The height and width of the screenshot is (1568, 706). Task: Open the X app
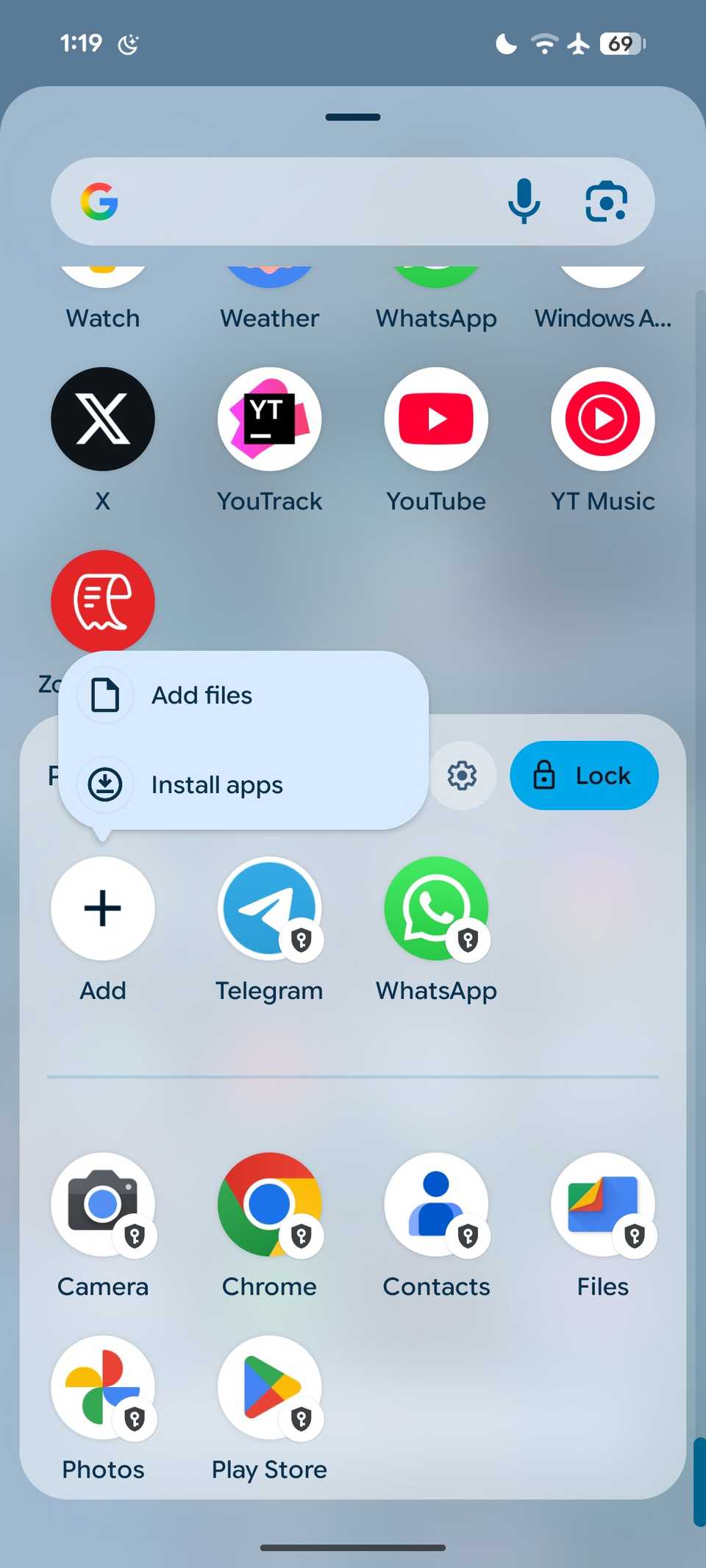(x=103, y=419)
